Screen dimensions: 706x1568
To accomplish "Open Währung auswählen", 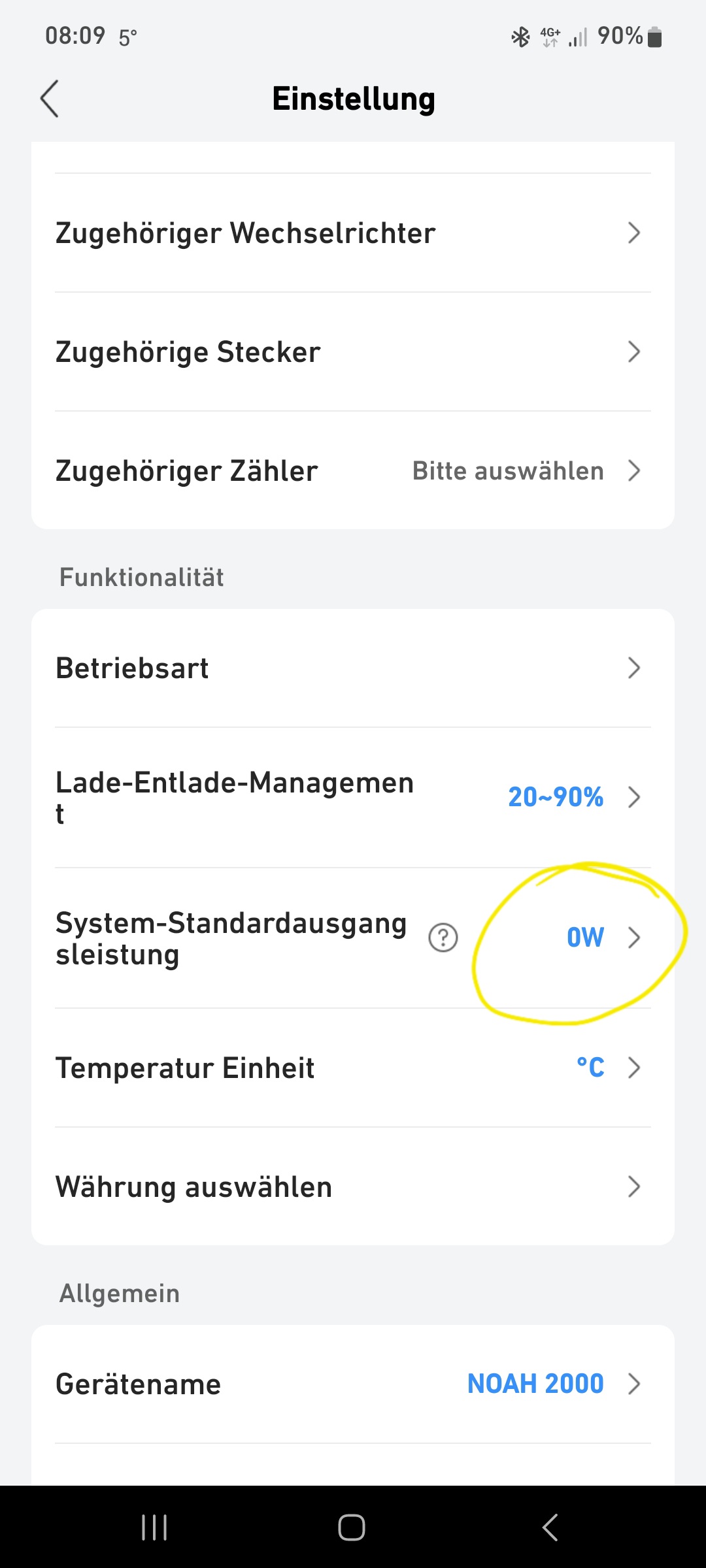I will [353, 1187].
